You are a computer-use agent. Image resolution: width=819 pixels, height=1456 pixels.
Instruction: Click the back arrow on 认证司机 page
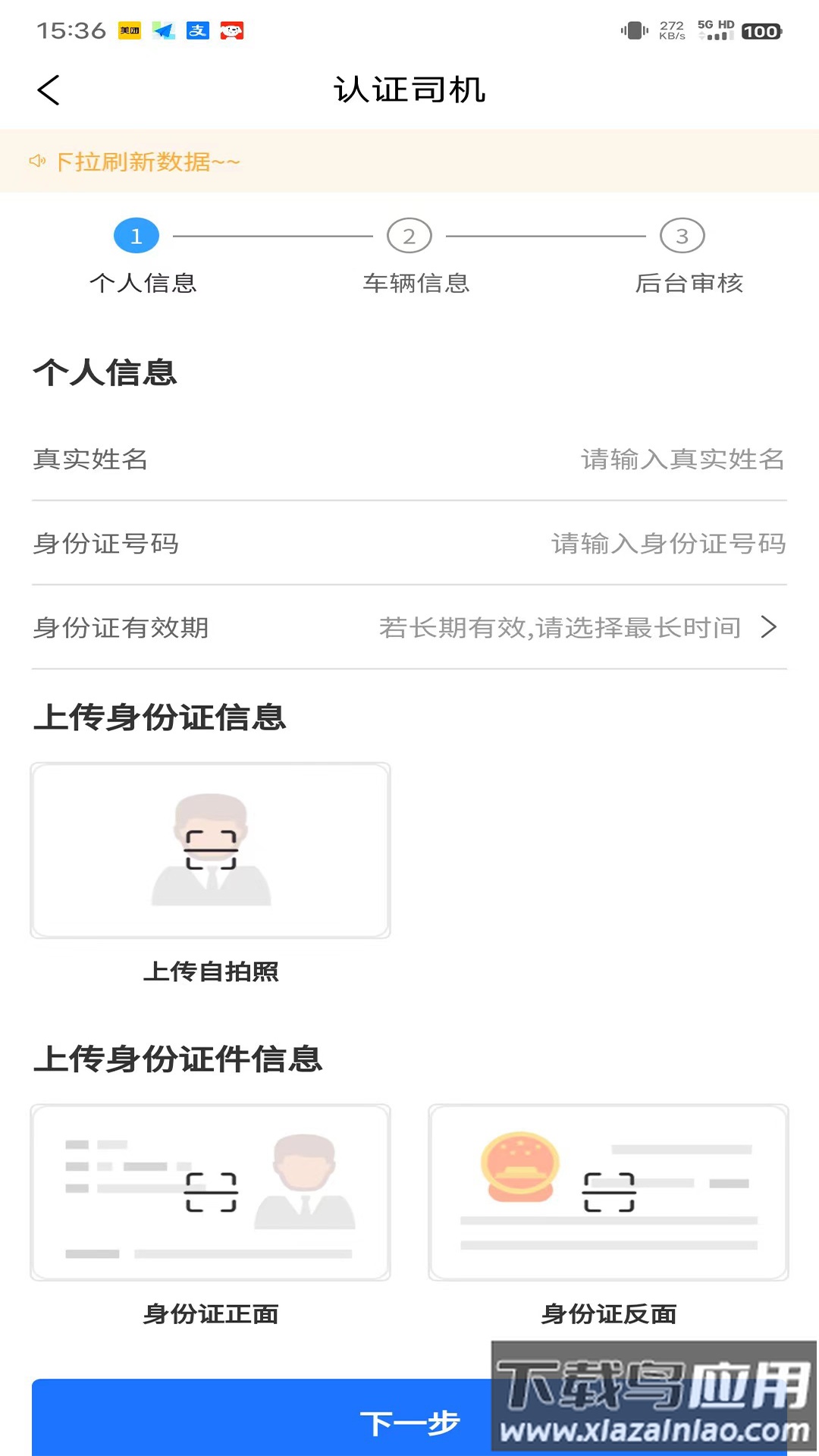point(49,89)
